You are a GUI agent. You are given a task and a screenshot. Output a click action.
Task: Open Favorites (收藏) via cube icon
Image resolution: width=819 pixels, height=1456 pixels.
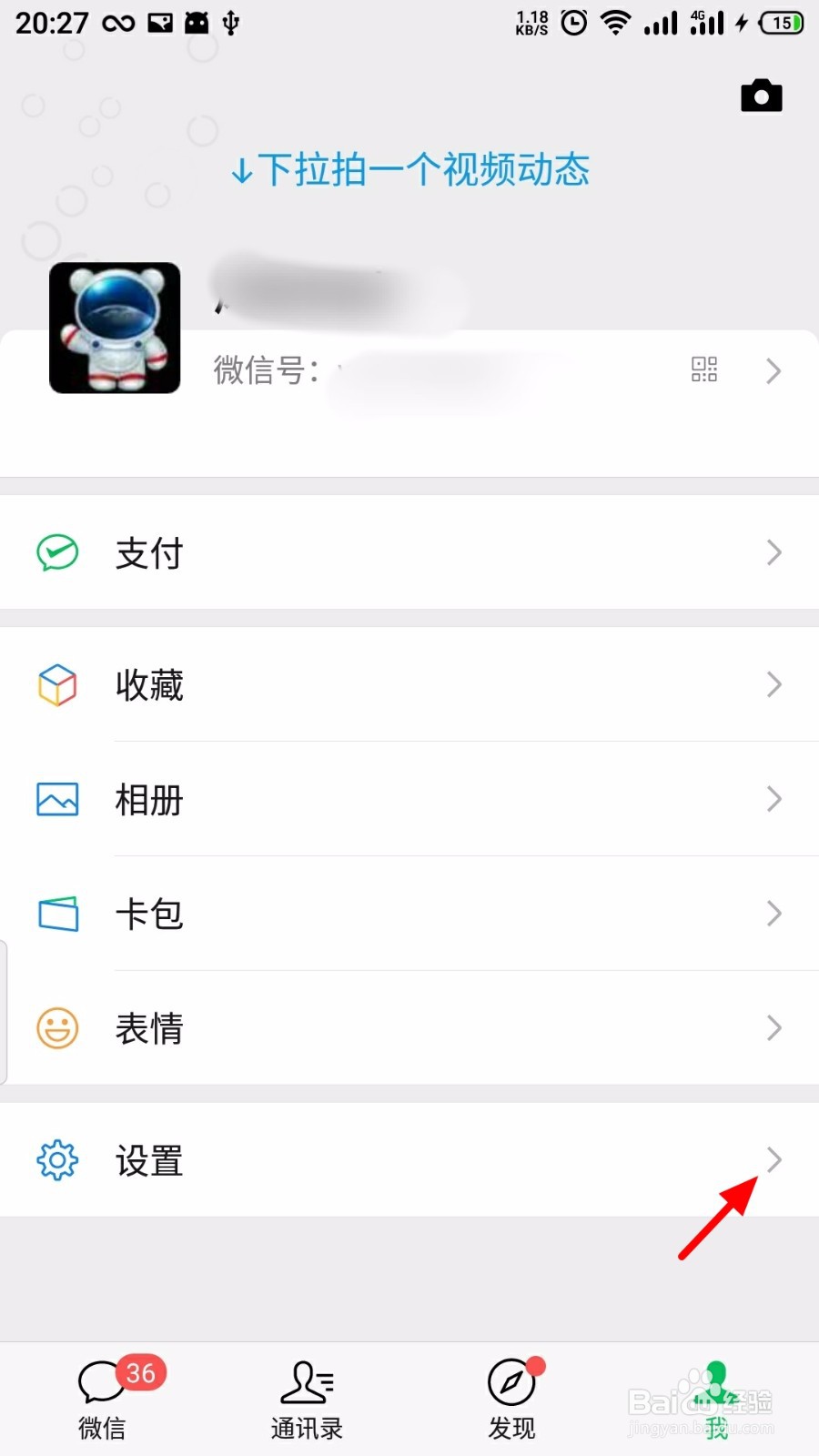pyautogui.click(x=56, y=684)
